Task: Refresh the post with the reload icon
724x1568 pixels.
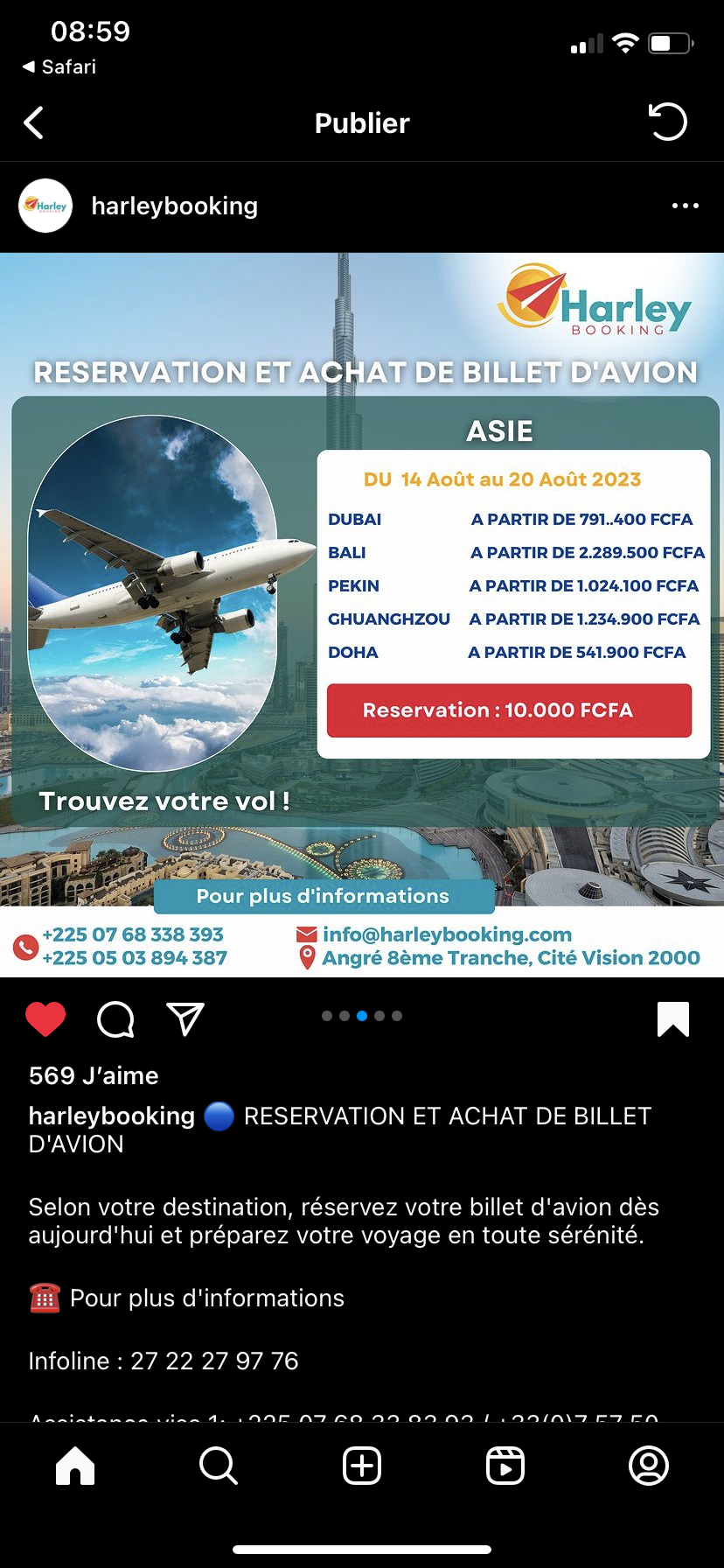Action: pyautogui.click(x=668, y=122)
